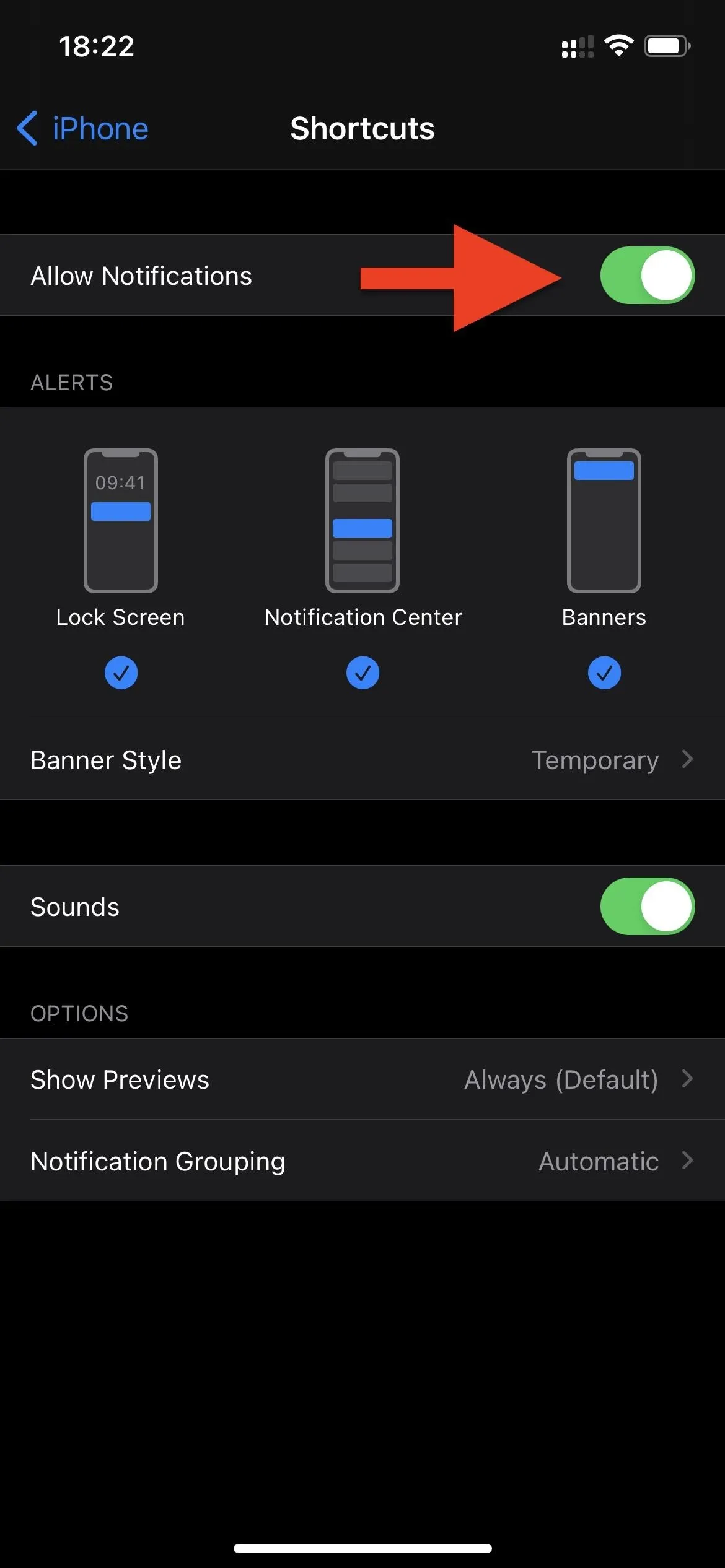725x1568 pixels.
Task: Open Banner Style options
Action: coord(362,760)
